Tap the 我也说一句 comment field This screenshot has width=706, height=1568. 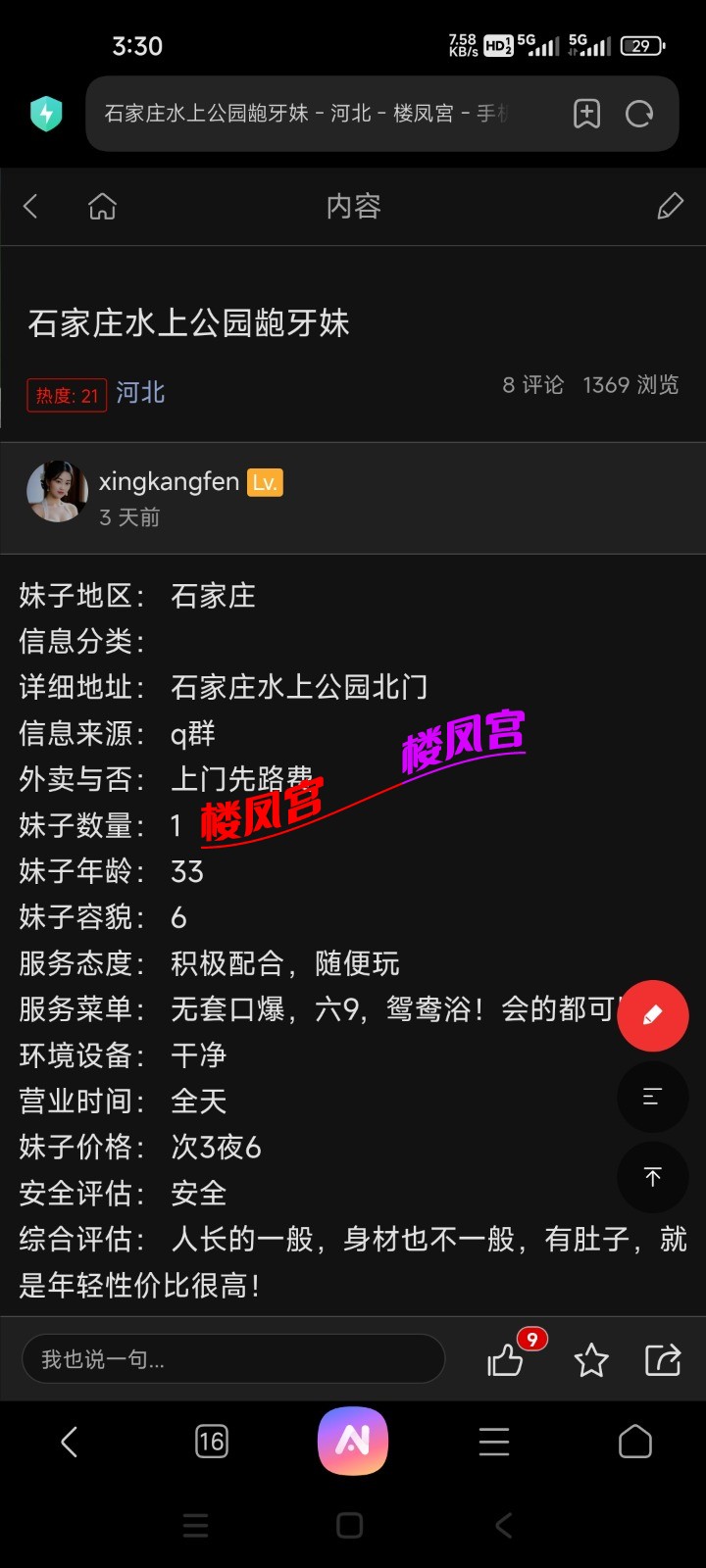[233, 1359]
